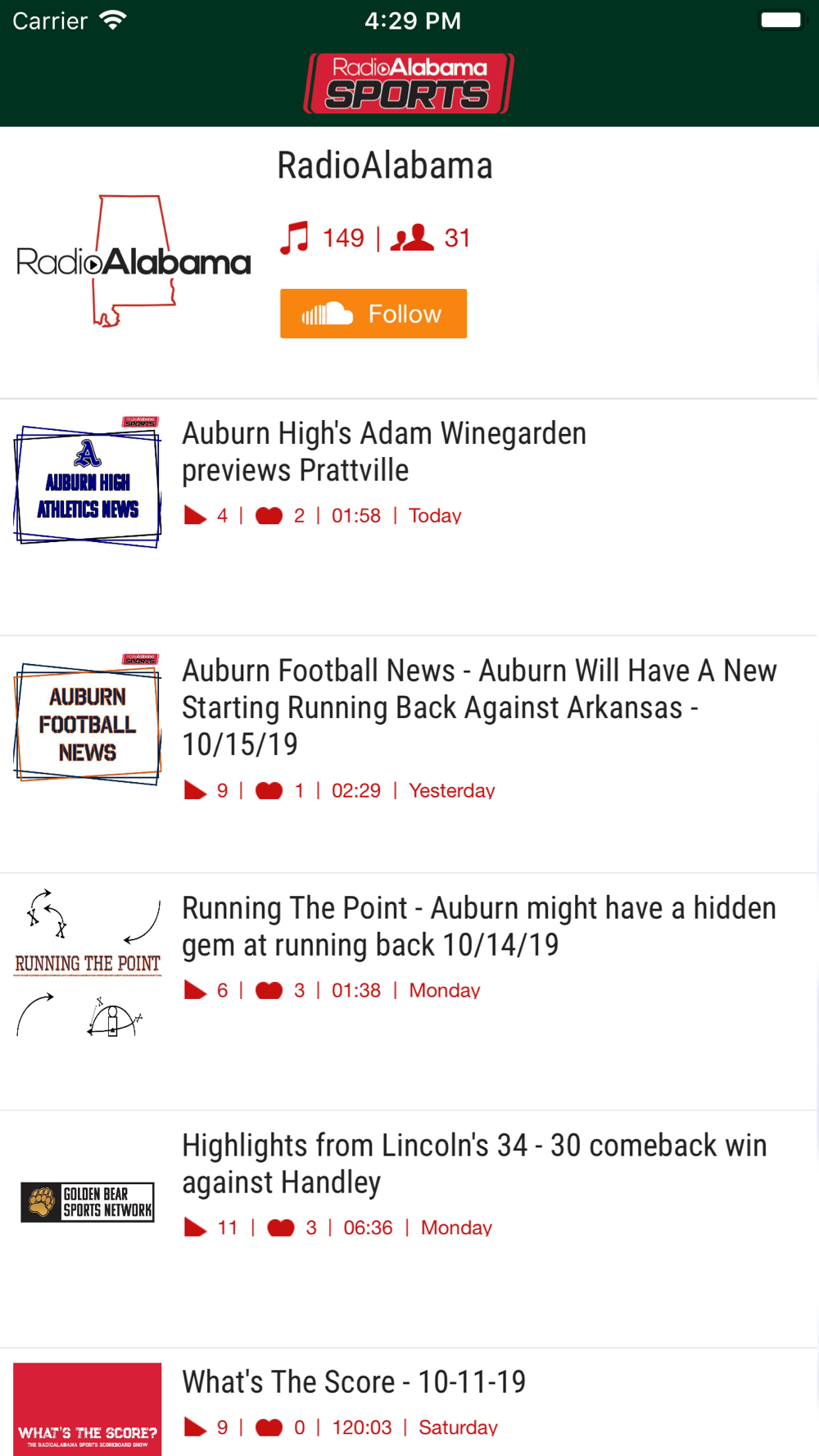
Task: Open What's The Score 10-11-19
Action: (x=409, y=1403)
